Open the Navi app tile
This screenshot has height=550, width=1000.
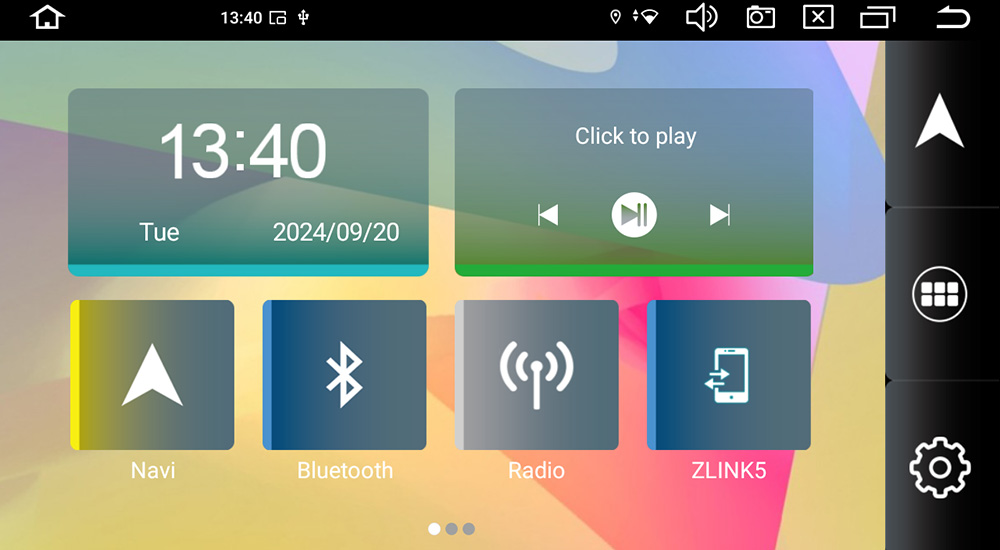(x=152, y=375)
